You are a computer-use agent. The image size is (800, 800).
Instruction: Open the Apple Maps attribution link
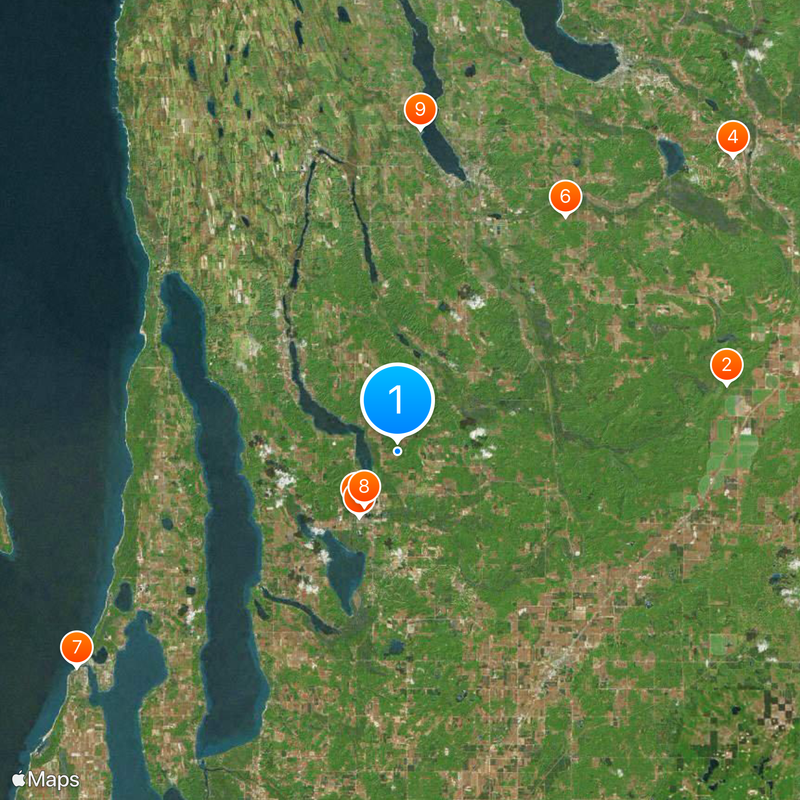point(46,779)
